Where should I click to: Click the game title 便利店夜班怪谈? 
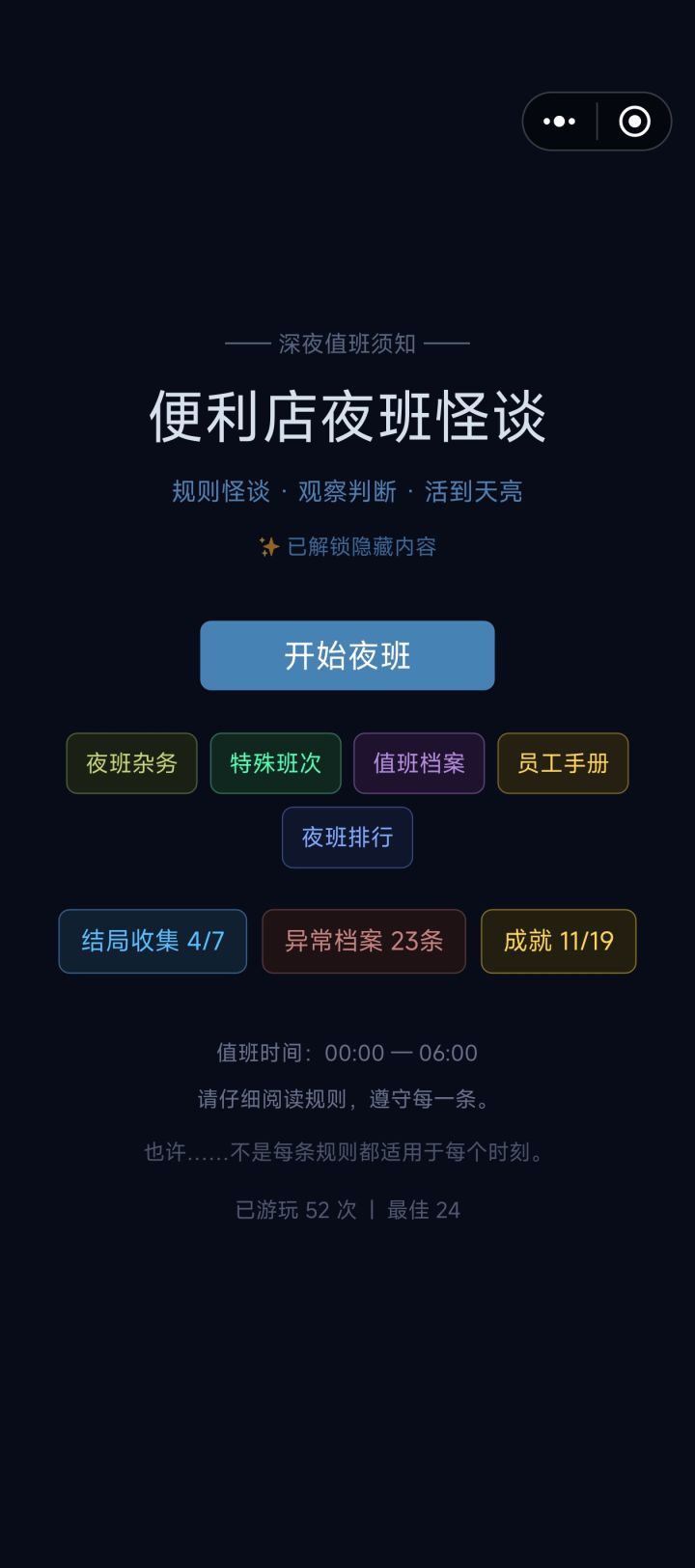click(347, 417)
